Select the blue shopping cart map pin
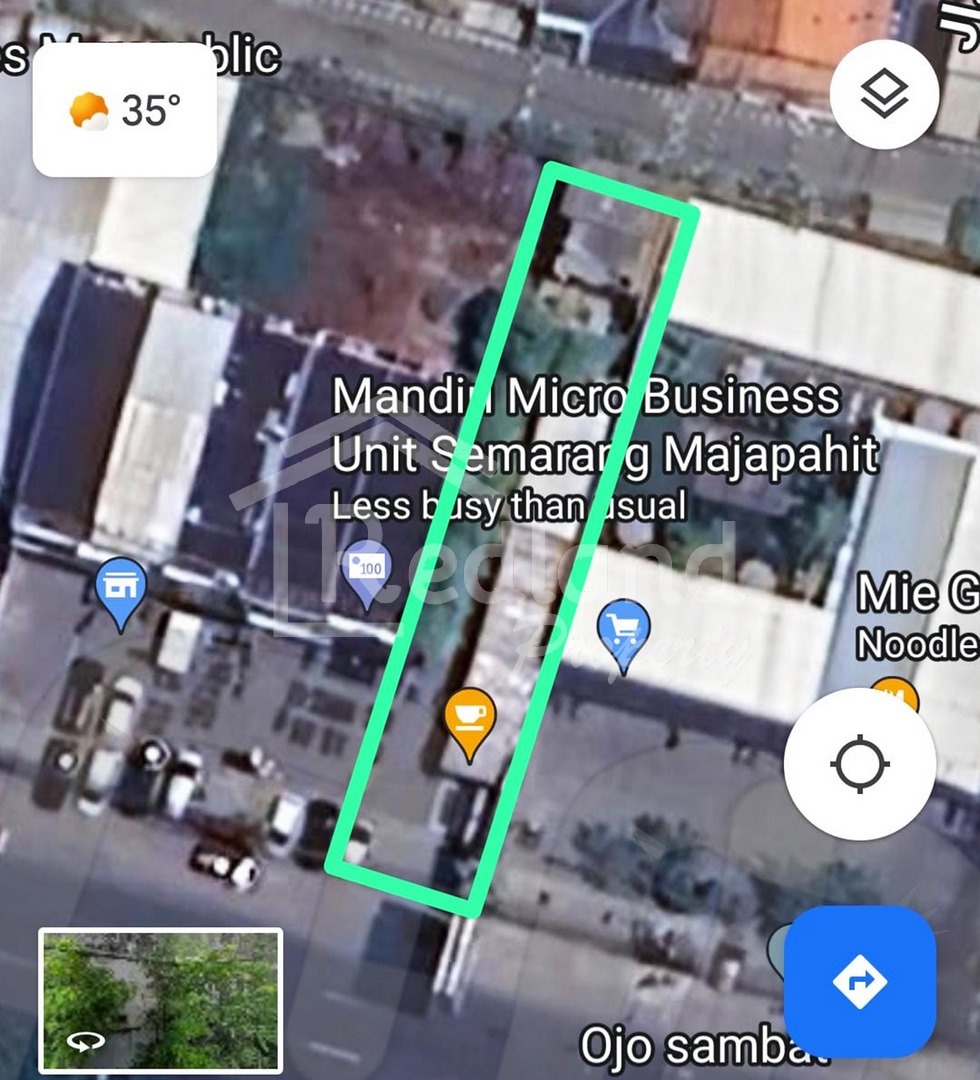Viewport: 980px width, 1080px height. tap(623, 633)
